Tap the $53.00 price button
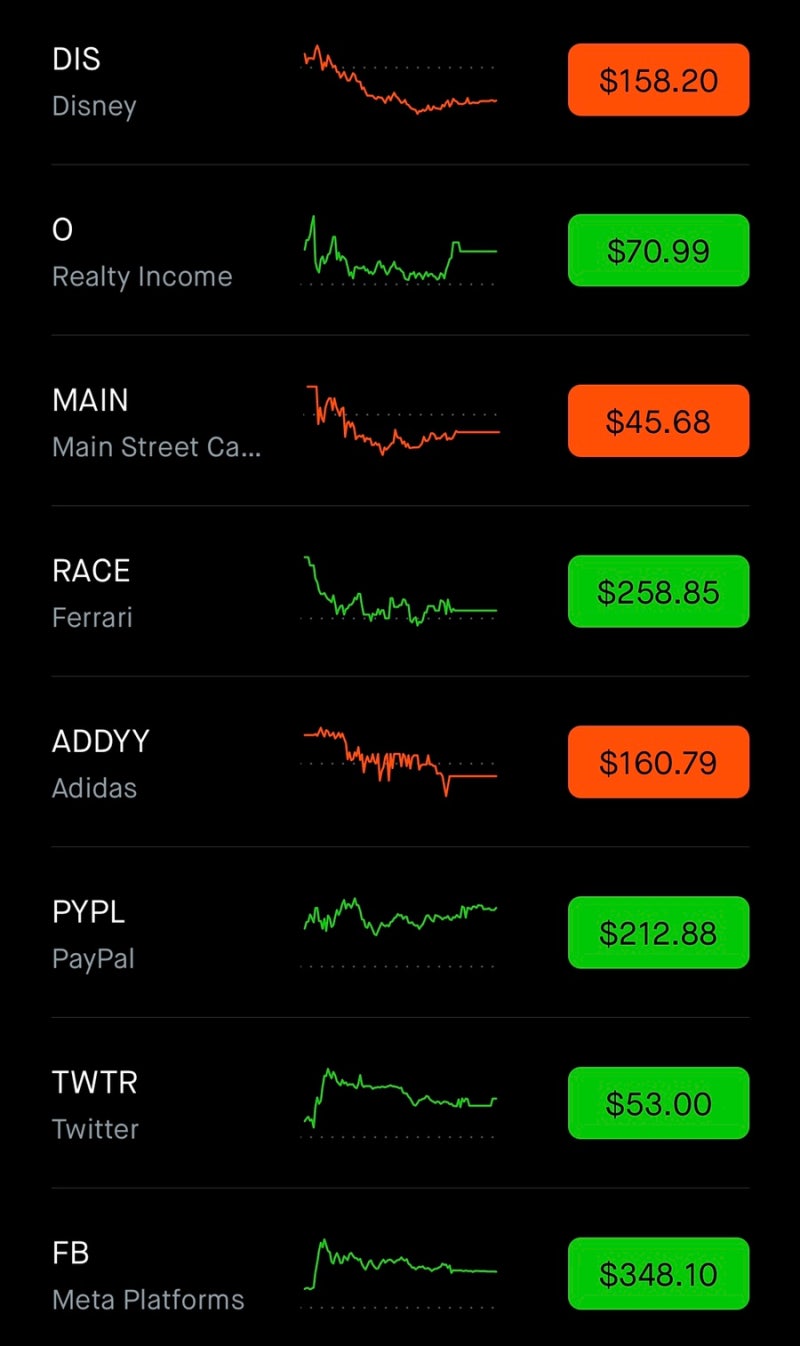Image resolution: width=800 pixels, height=1346 pixels. (x=658, y=1103)
